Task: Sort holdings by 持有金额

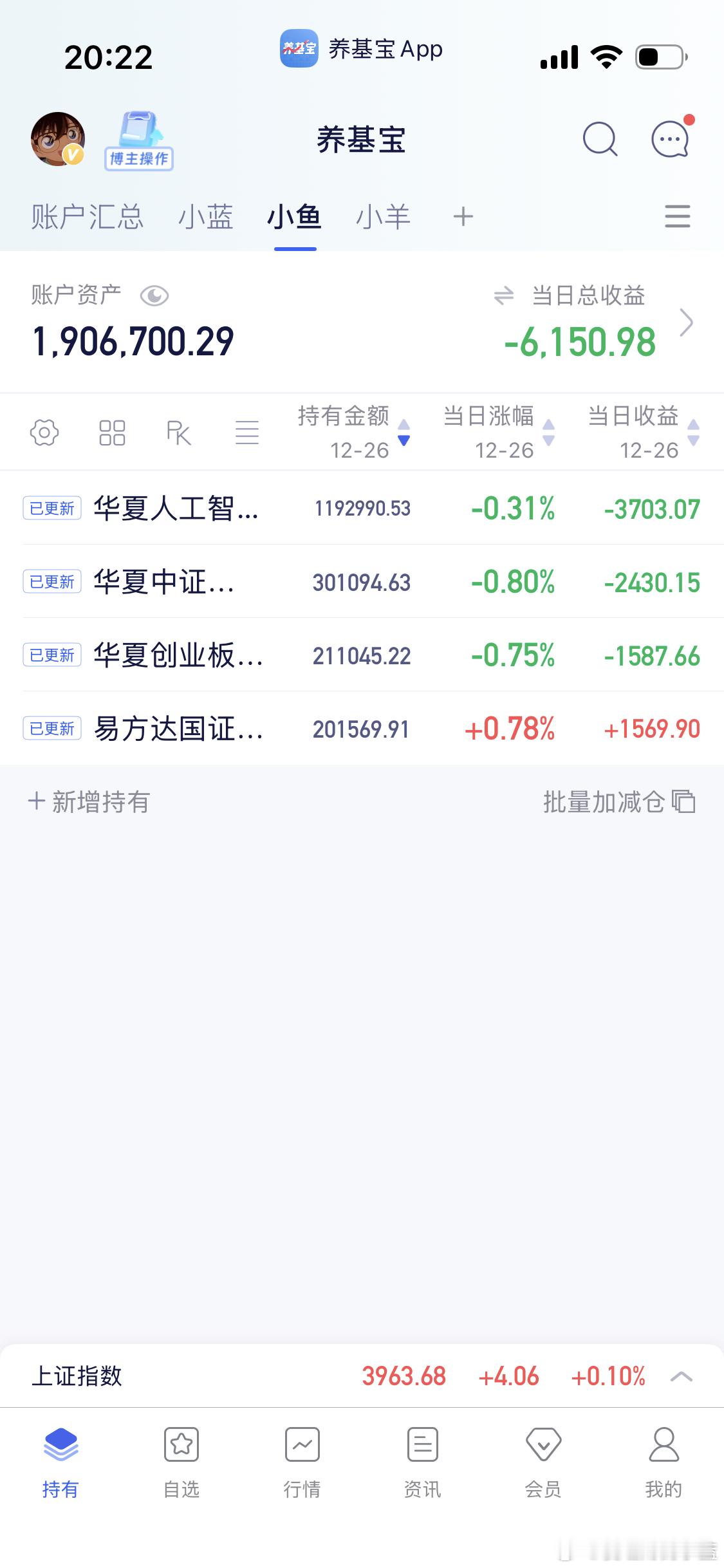Action: [x=353, y=432]
